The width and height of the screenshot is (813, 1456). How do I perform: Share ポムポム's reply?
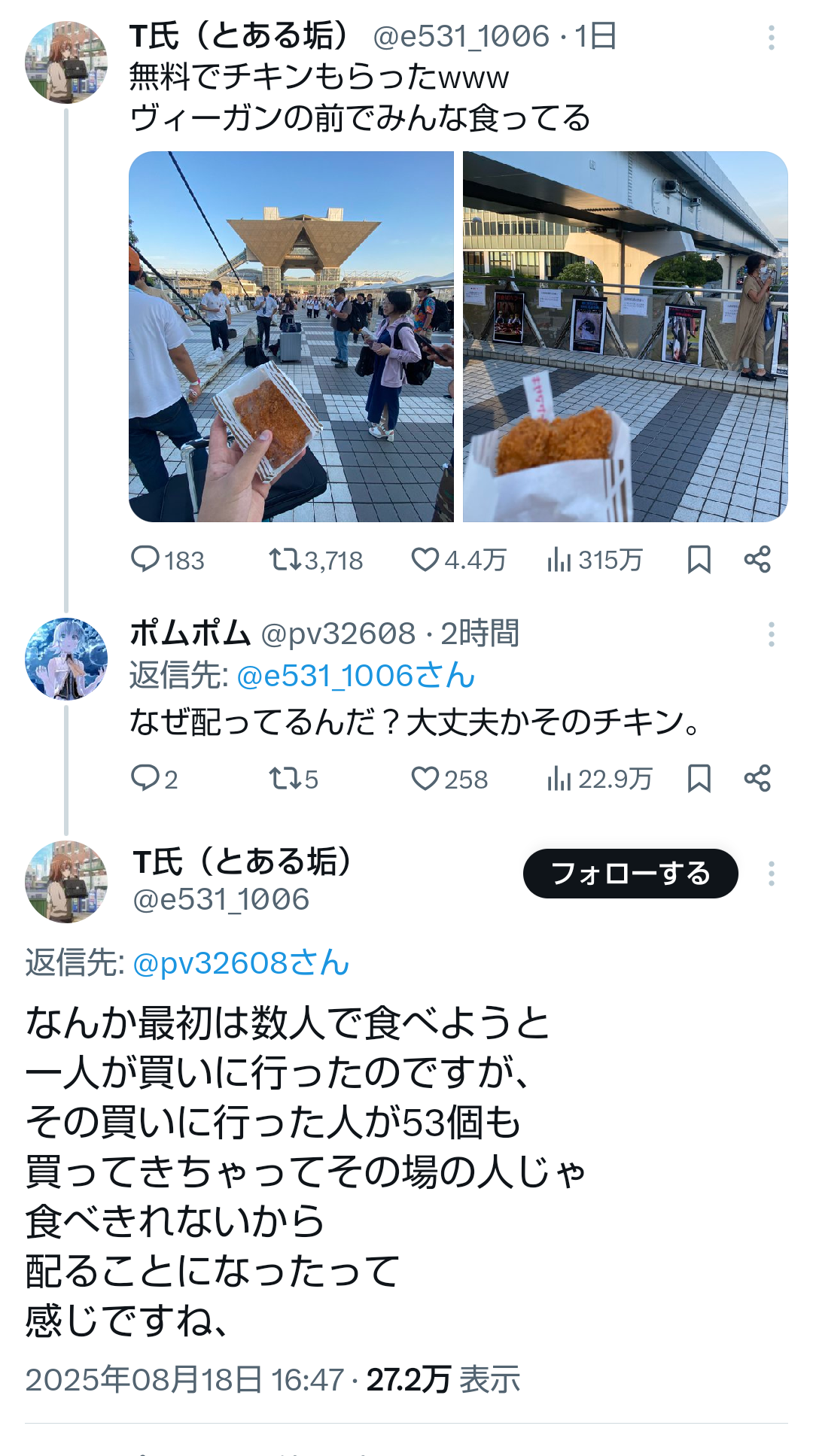tap(757, 779)
